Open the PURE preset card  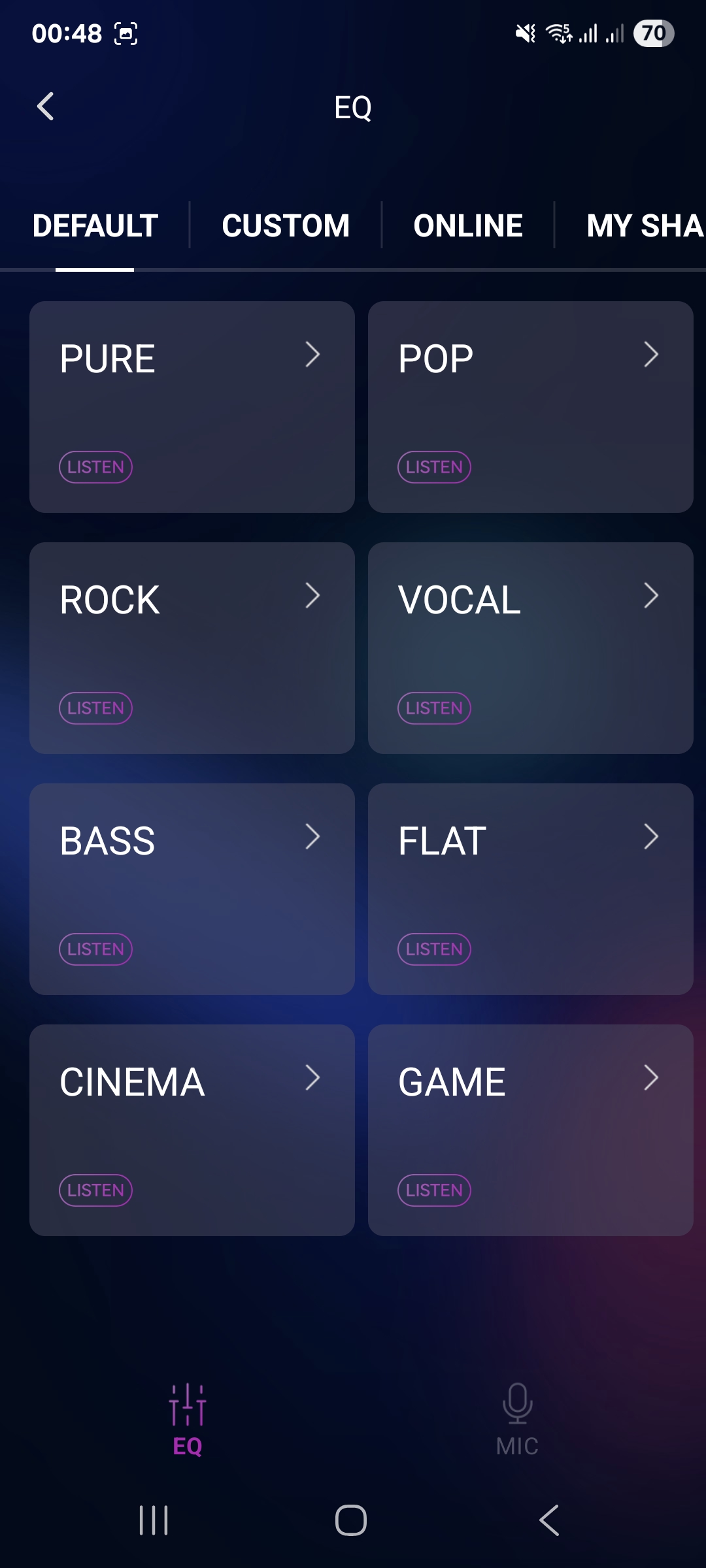pos(192,392)
